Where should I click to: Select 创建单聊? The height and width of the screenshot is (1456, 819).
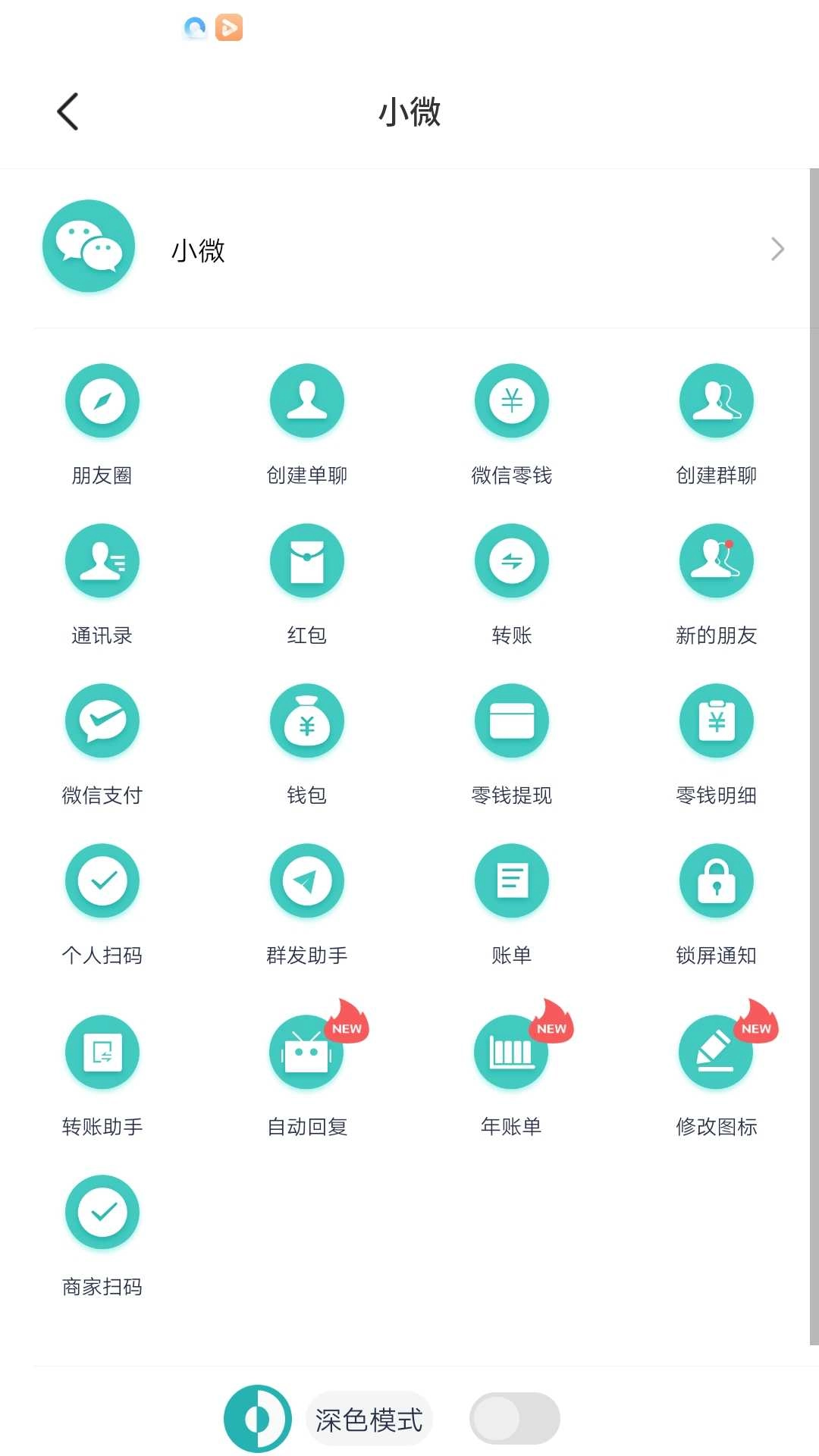(x=307, y=401)
